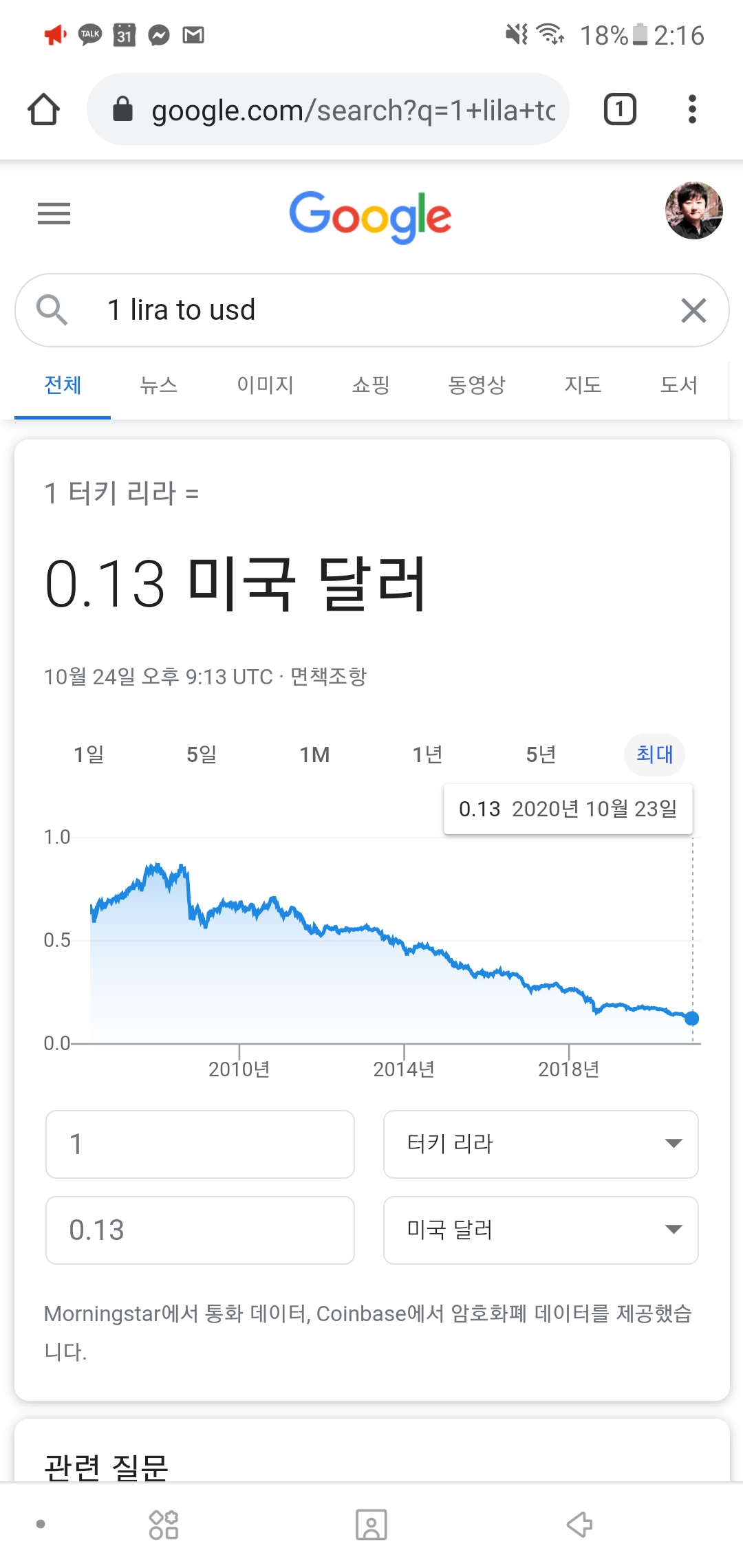
Task: Clear the search query text
Action: coord(693,310)
